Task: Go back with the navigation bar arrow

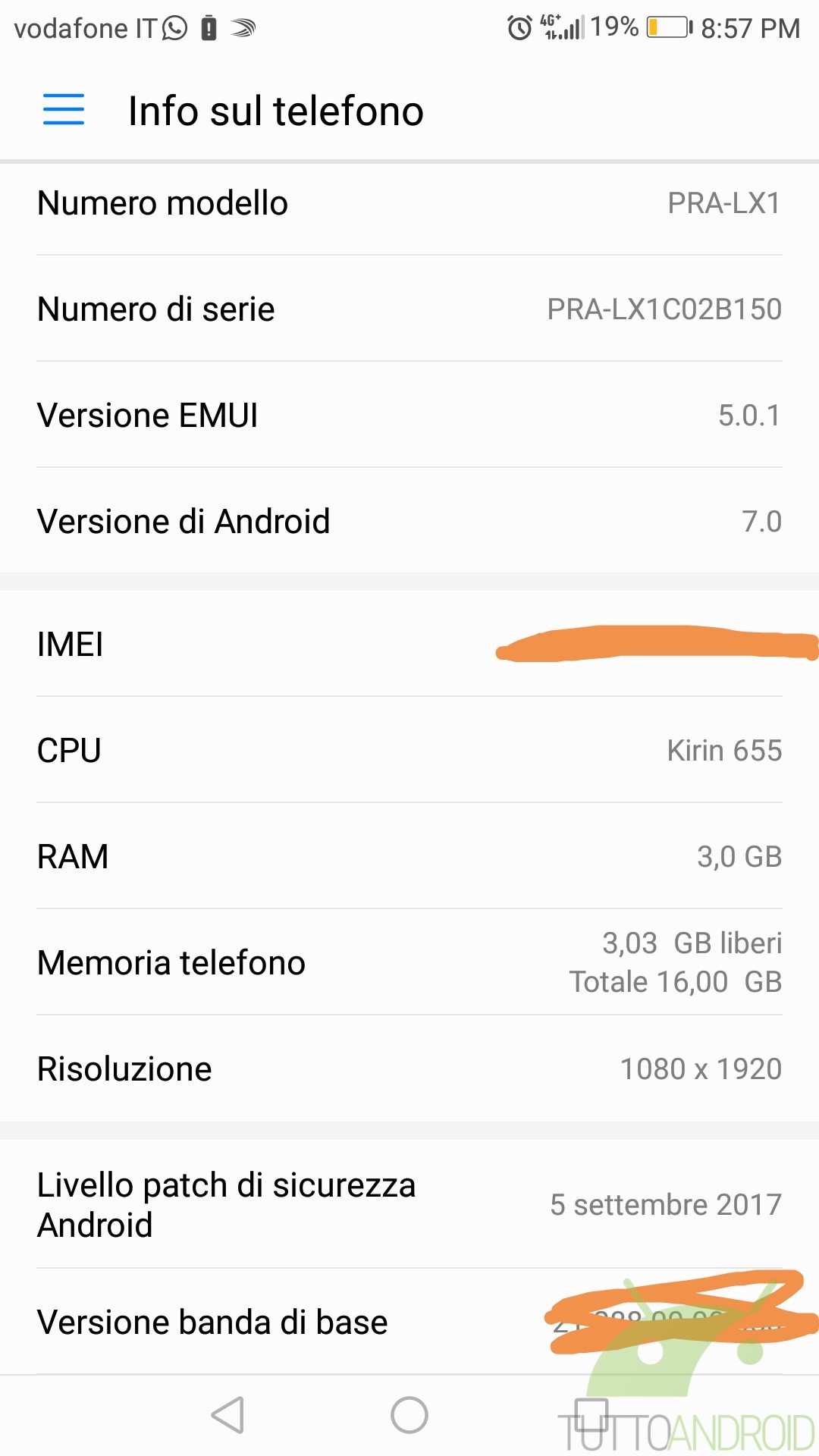Action: 227,1415
